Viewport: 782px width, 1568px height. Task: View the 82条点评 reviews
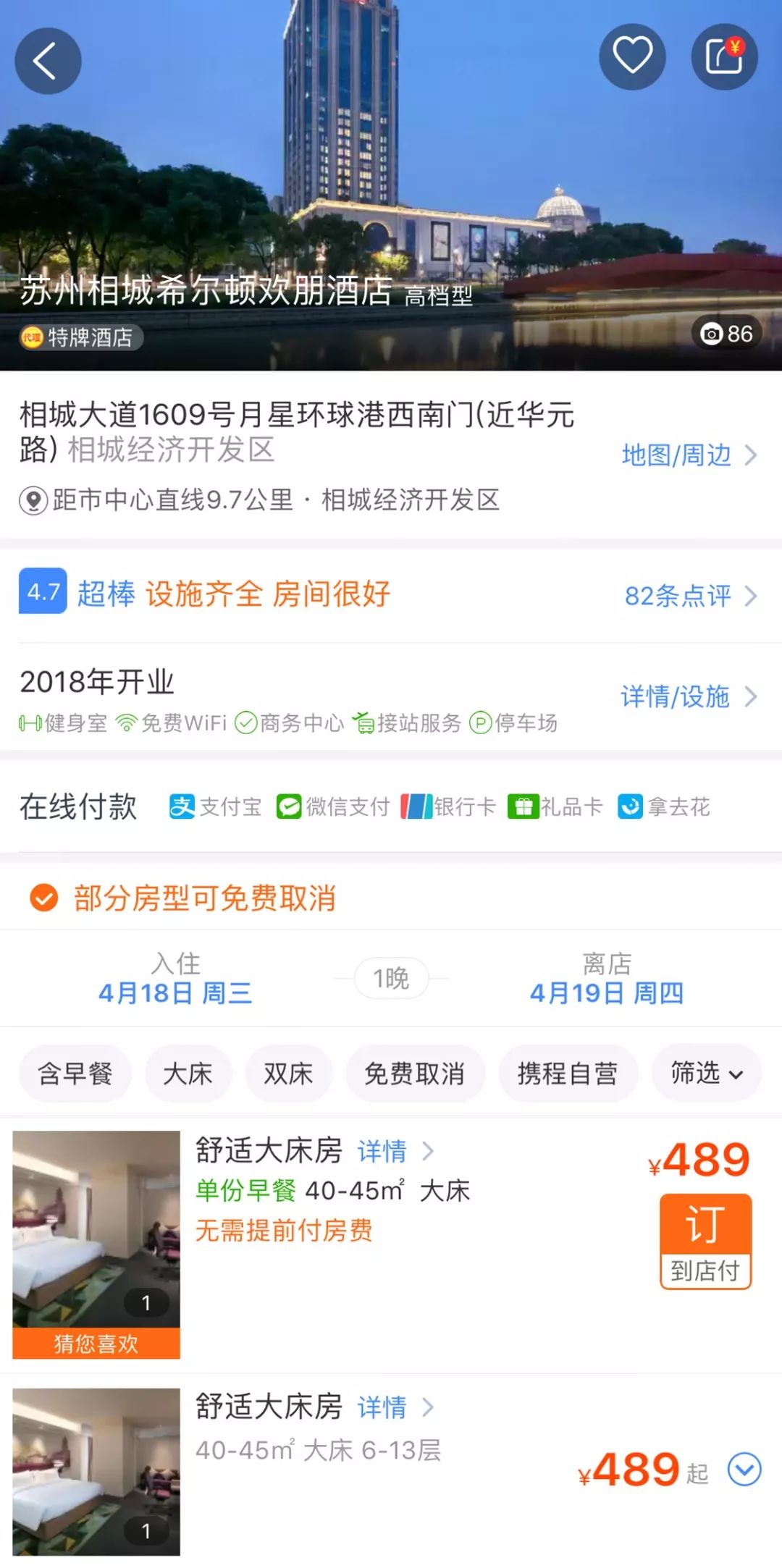[689, 595]
